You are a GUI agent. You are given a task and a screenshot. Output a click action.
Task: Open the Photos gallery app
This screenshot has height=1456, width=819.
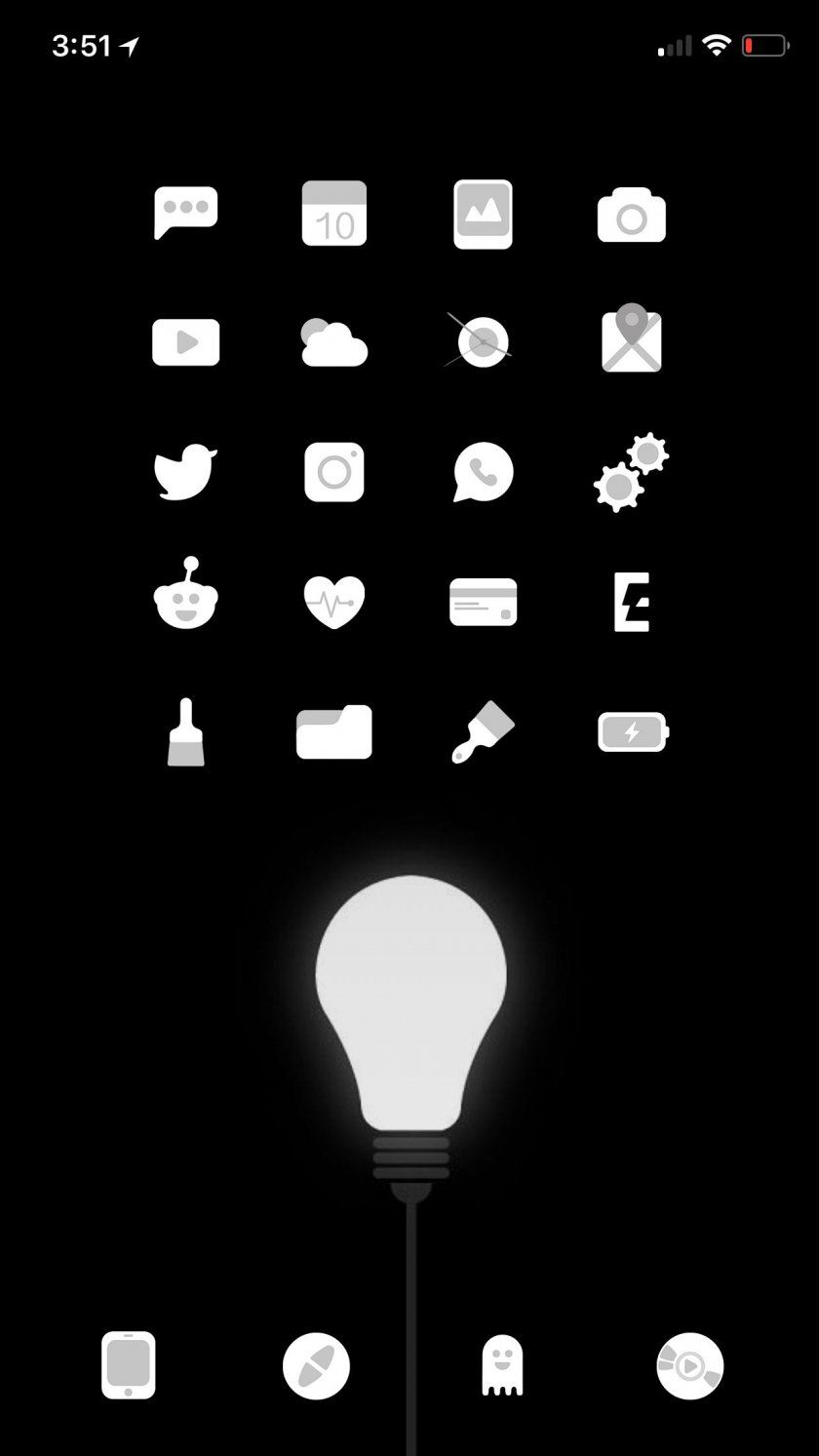point(483,214)
